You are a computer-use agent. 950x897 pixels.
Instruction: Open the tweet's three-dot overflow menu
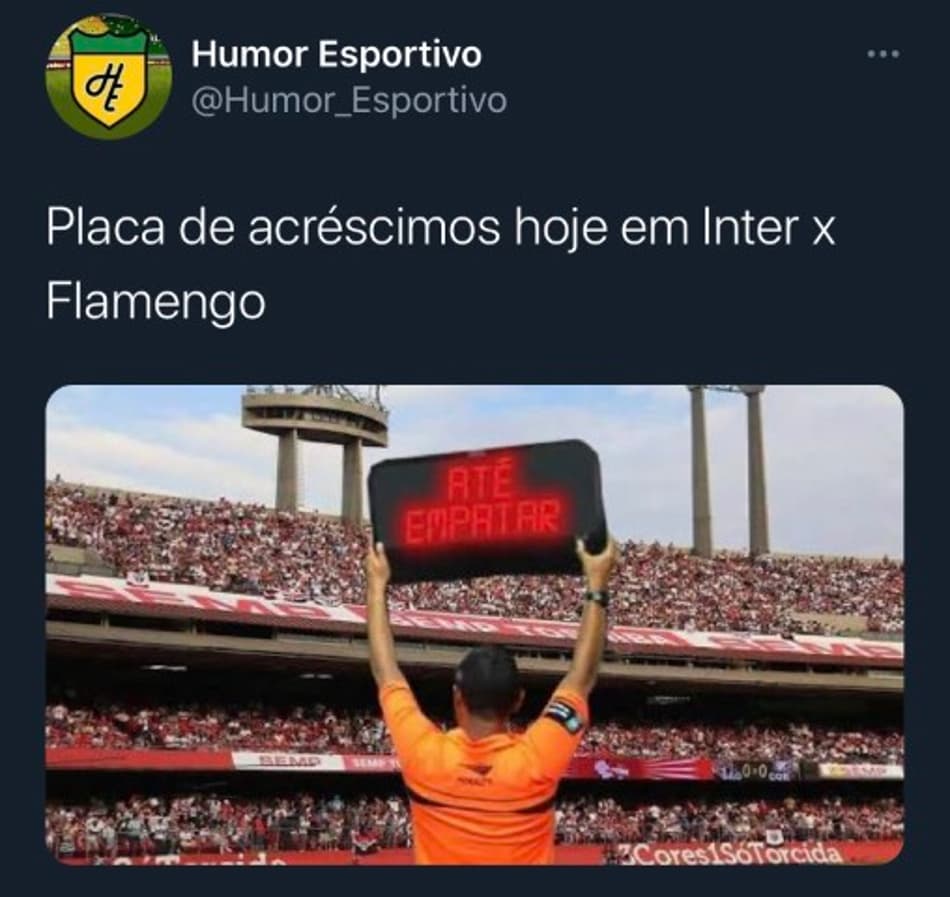pos(883,54)
